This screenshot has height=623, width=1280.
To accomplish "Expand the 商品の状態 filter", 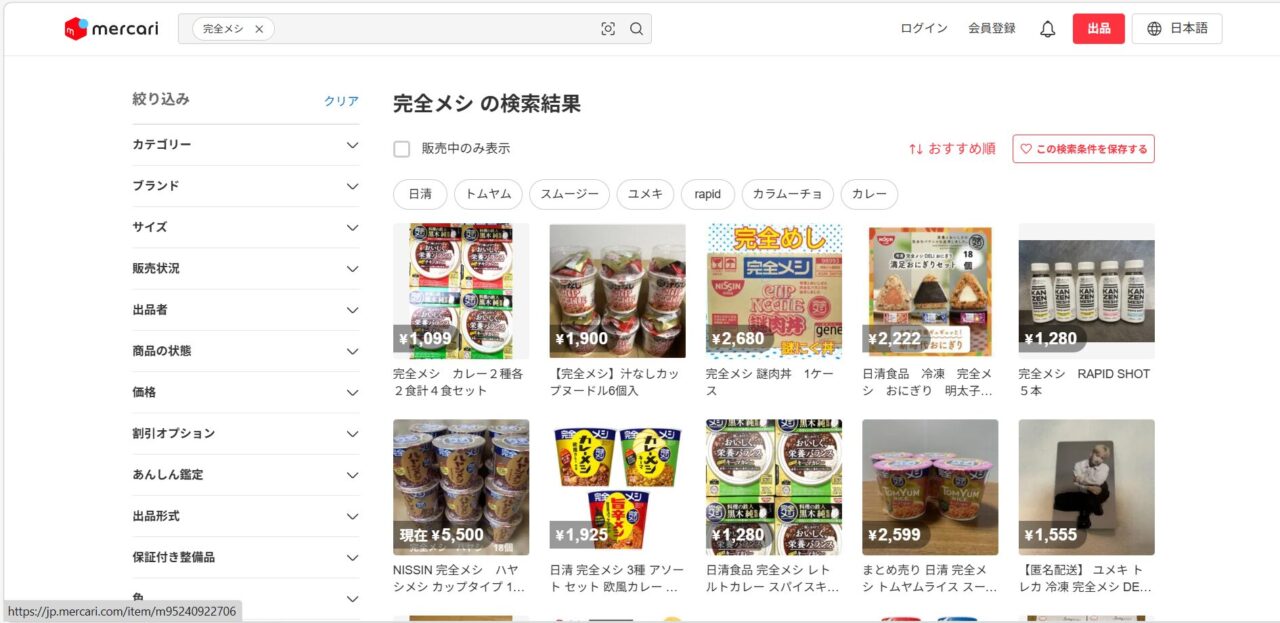I will [245, 351].
